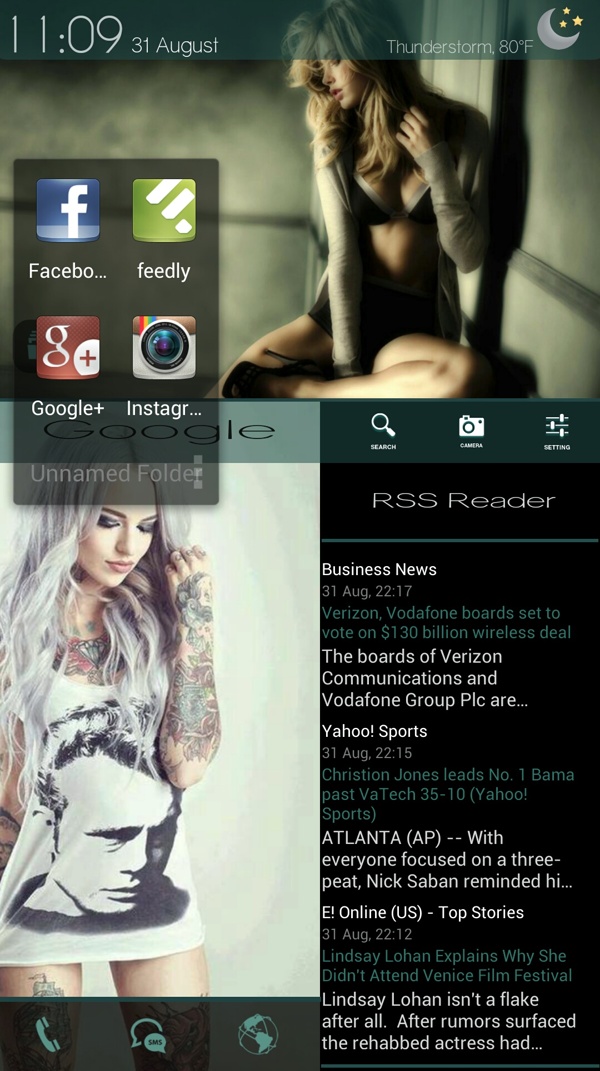Launch the globe browser icon
Screen dimensions: 600x1071
258,1034
